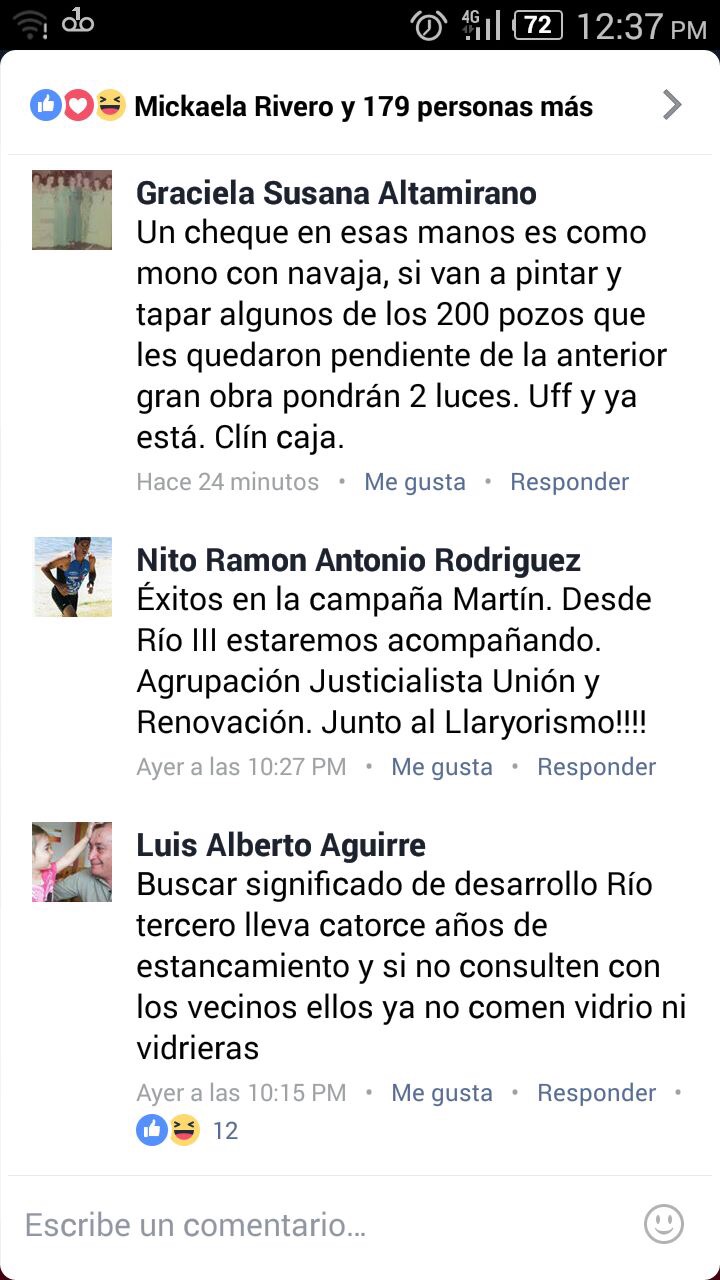This screenshot has width=720, height=1280.
Task: Open Graciela Susana Altamirano's profile by name
Action: click(x=336, y=192)
